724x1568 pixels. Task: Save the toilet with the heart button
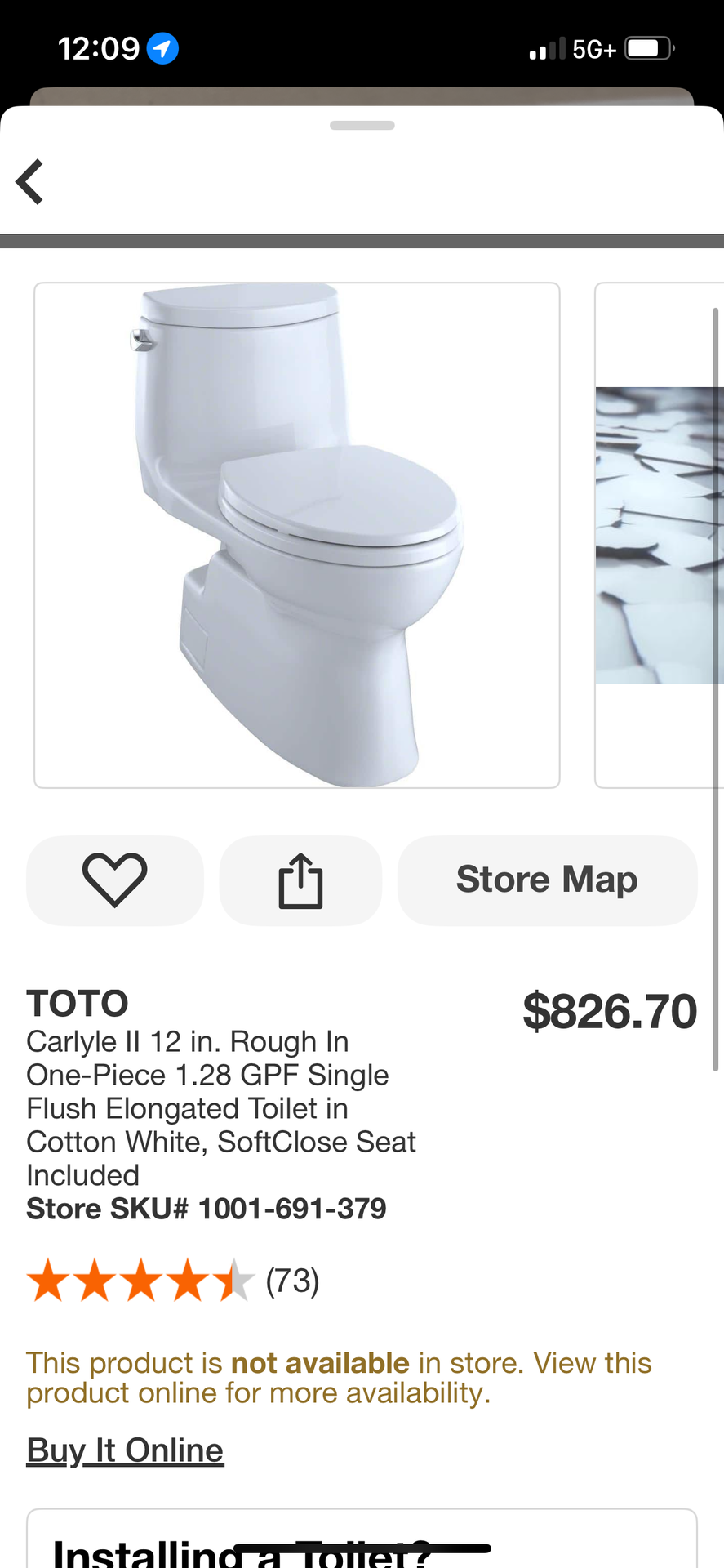pos(115,880)
